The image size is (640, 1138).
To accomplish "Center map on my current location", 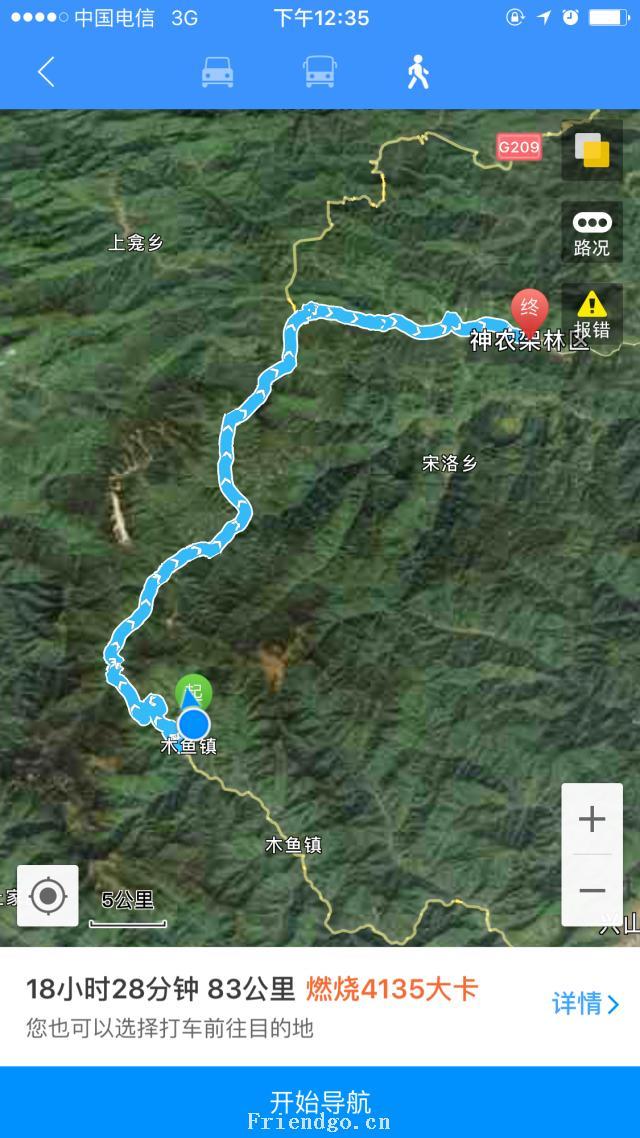I will tap(48, 895).
